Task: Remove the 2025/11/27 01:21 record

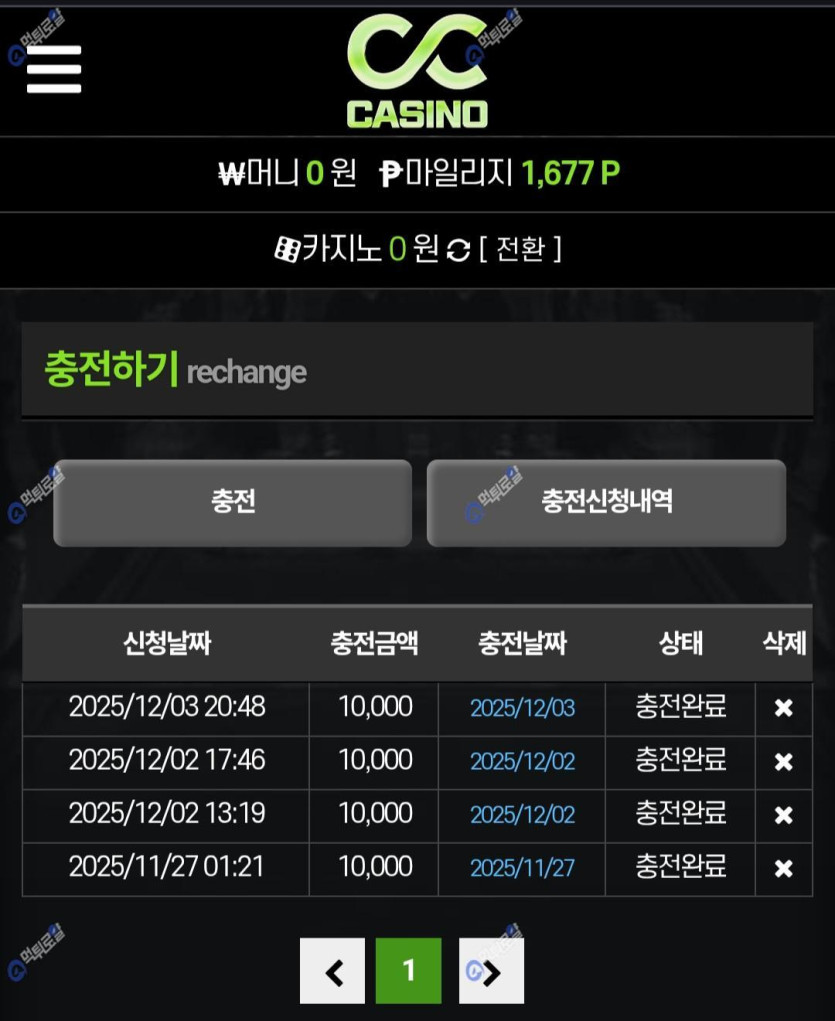Action: pos(784,868)
